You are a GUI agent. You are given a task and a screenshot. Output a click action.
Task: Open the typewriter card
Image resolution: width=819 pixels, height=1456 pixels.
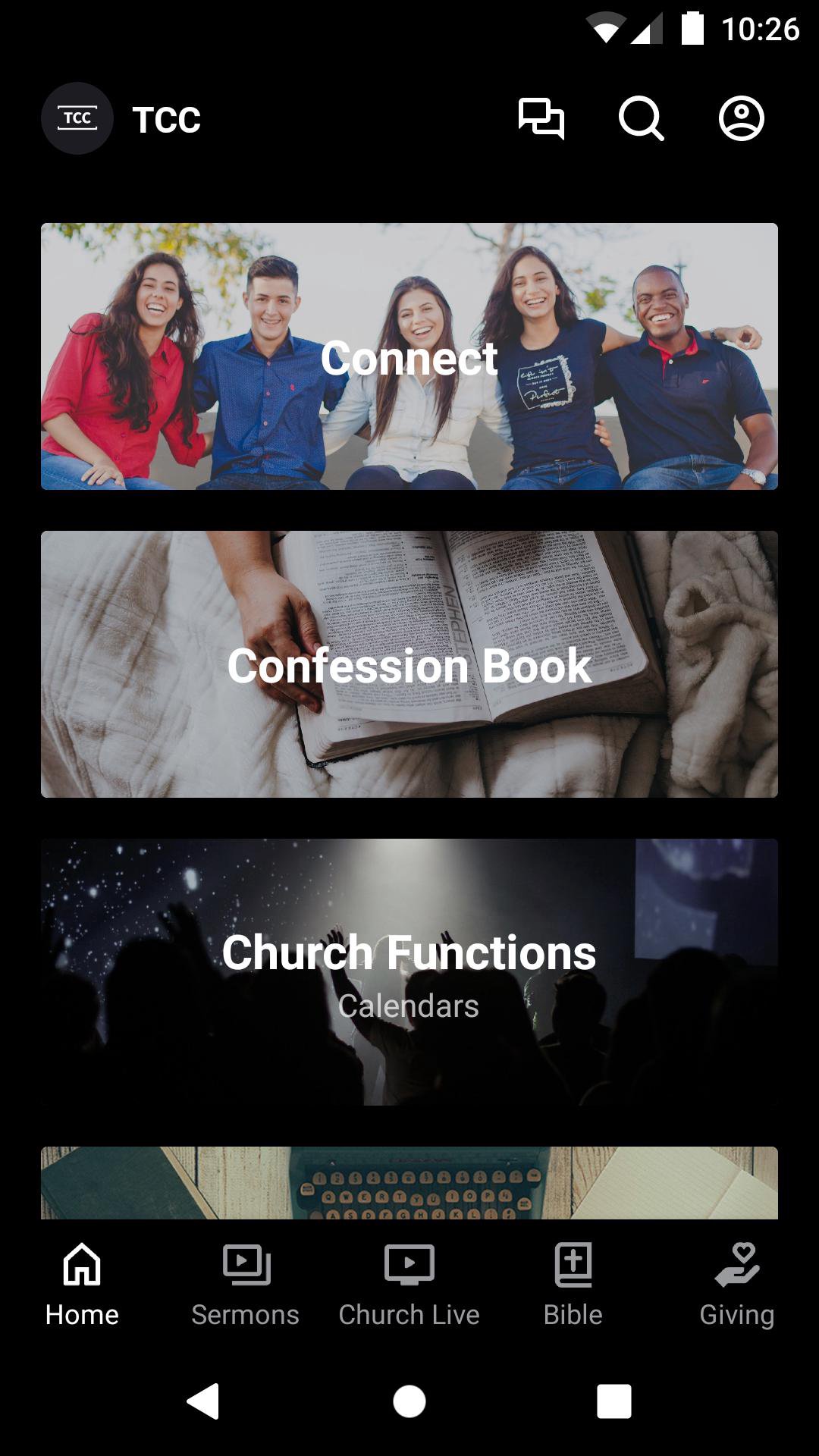409,1183
